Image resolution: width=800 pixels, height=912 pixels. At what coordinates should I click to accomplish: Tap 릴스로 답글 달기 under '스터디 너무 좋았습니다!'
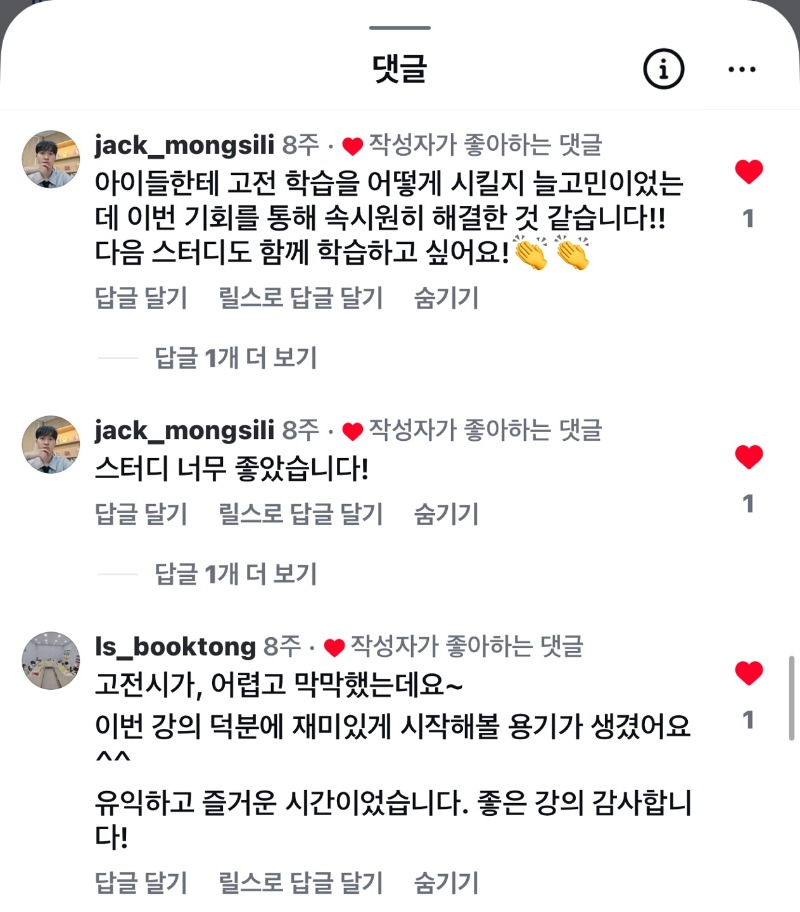[301, 514]
